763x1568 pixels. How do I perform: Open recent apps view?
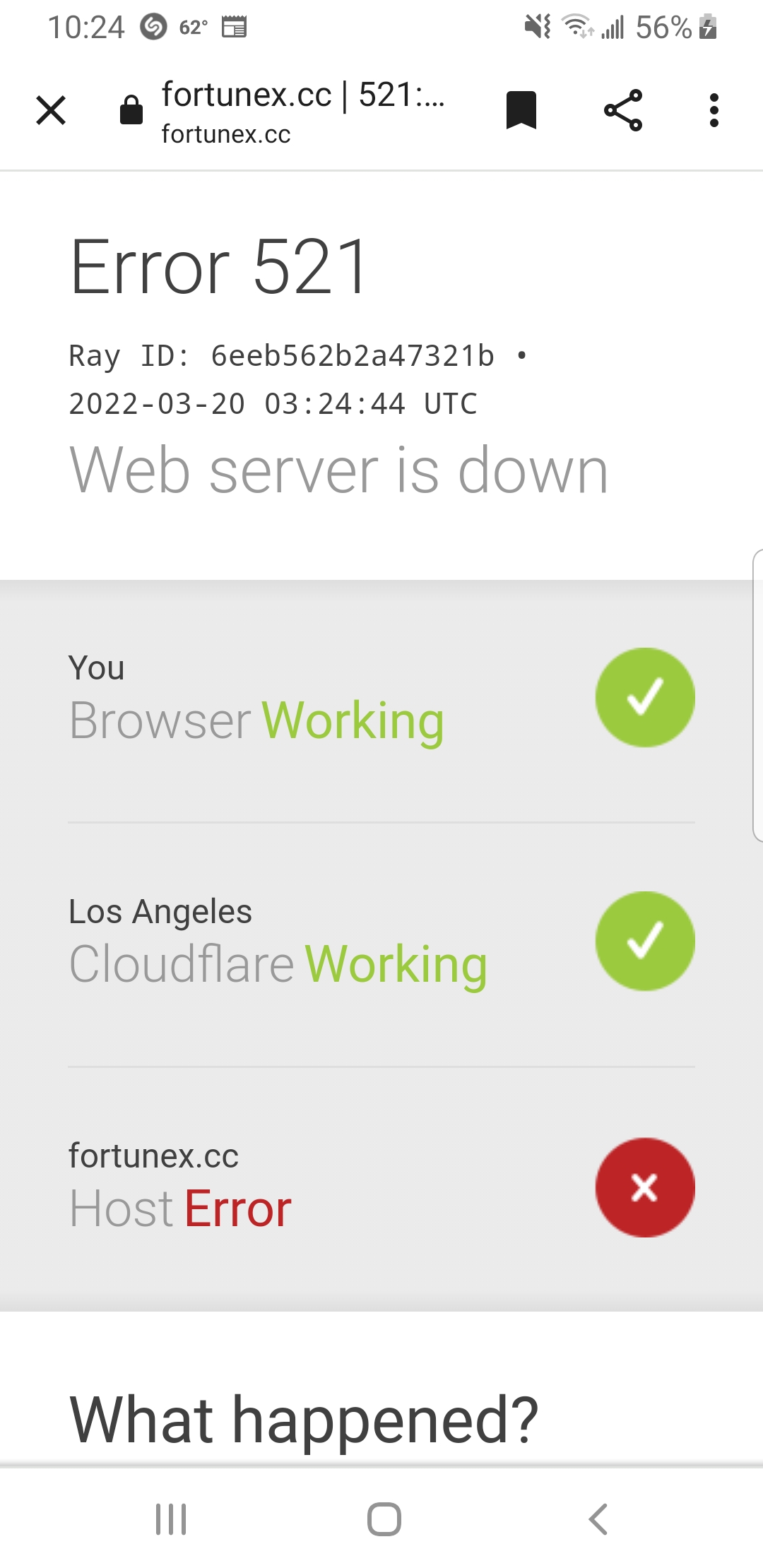pos(171,1519)
